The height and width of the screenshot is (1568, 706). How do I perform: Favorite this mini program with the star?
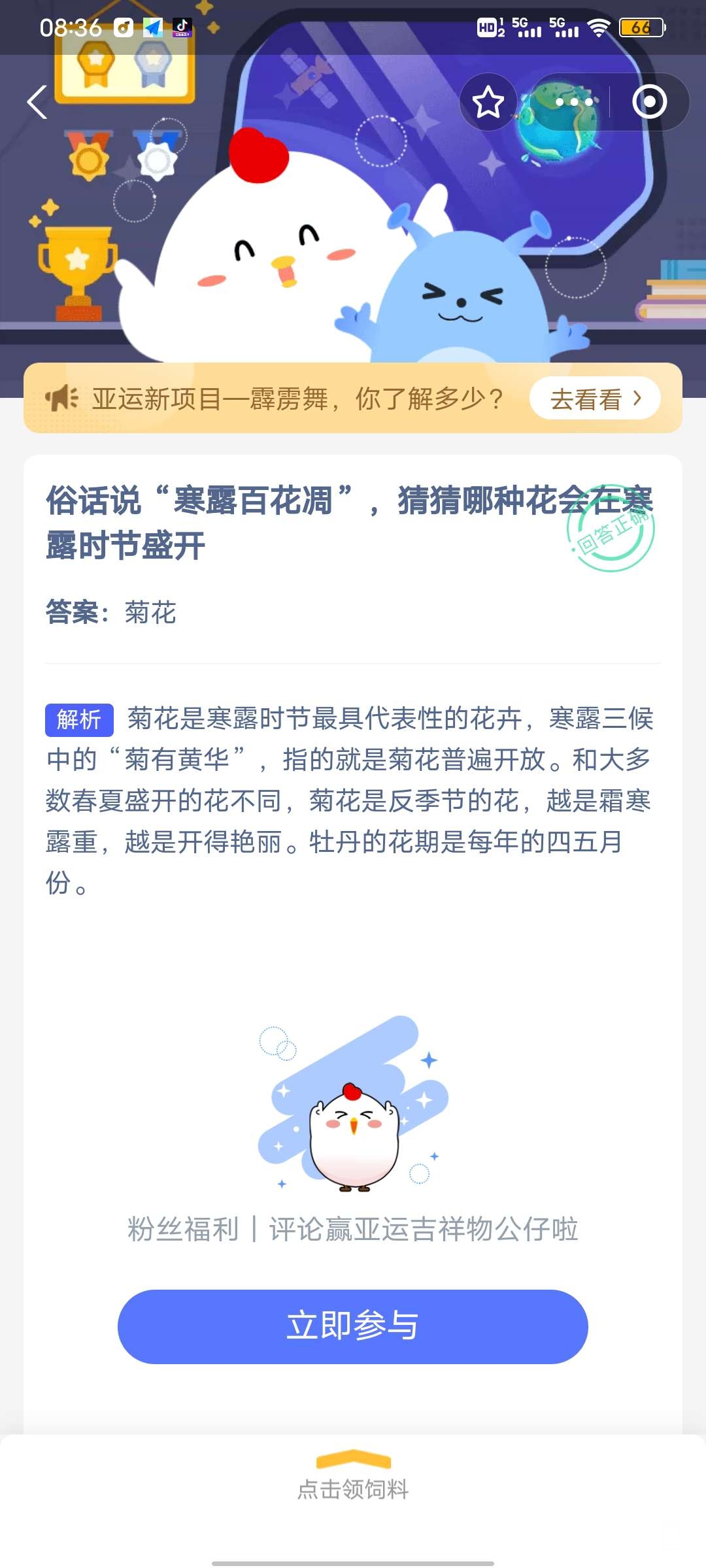click(x=488, y=102)
